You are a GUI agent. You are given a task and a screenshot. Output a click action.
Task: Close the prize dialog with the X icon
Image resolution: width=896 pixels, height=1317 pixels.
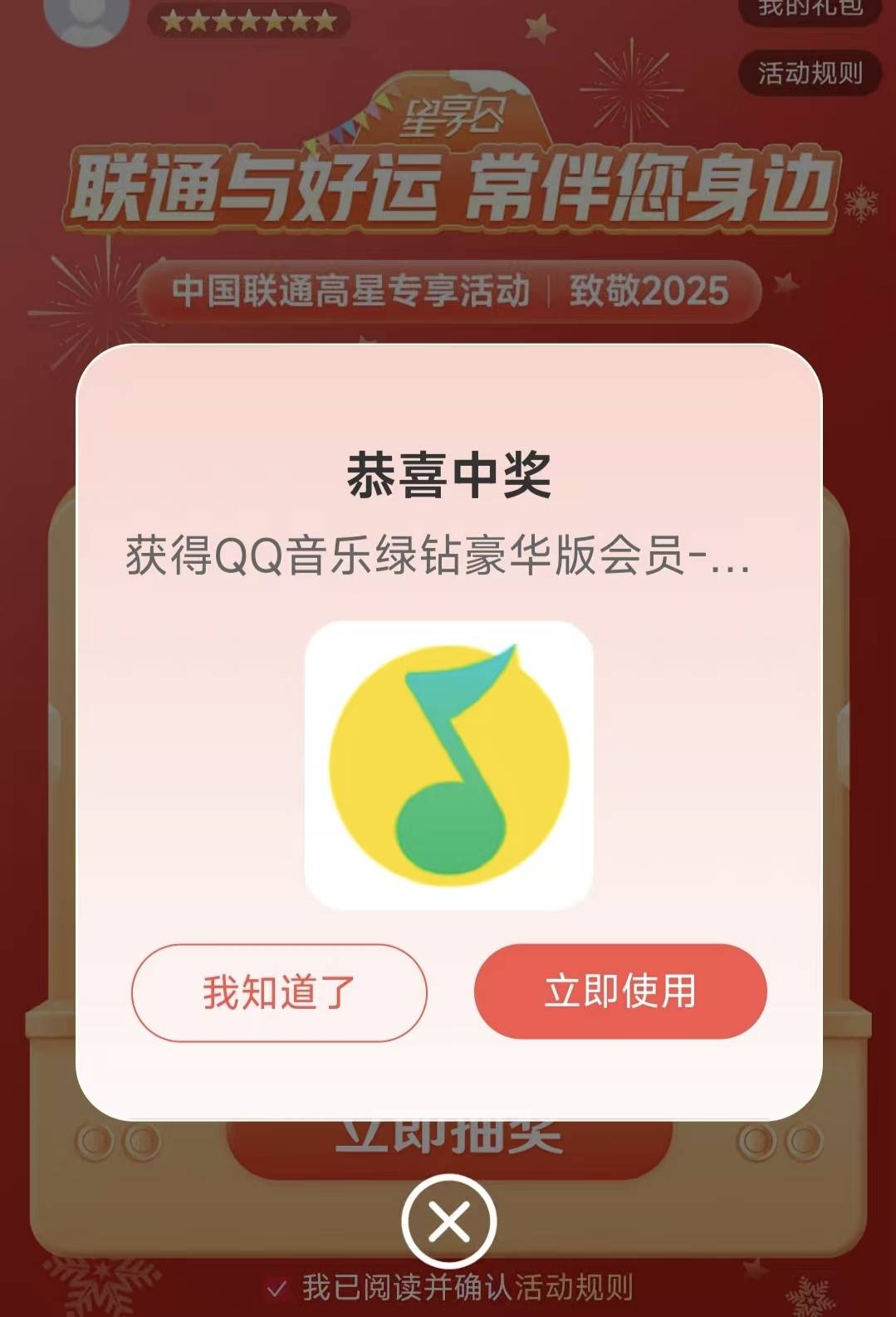point(448,1222)
